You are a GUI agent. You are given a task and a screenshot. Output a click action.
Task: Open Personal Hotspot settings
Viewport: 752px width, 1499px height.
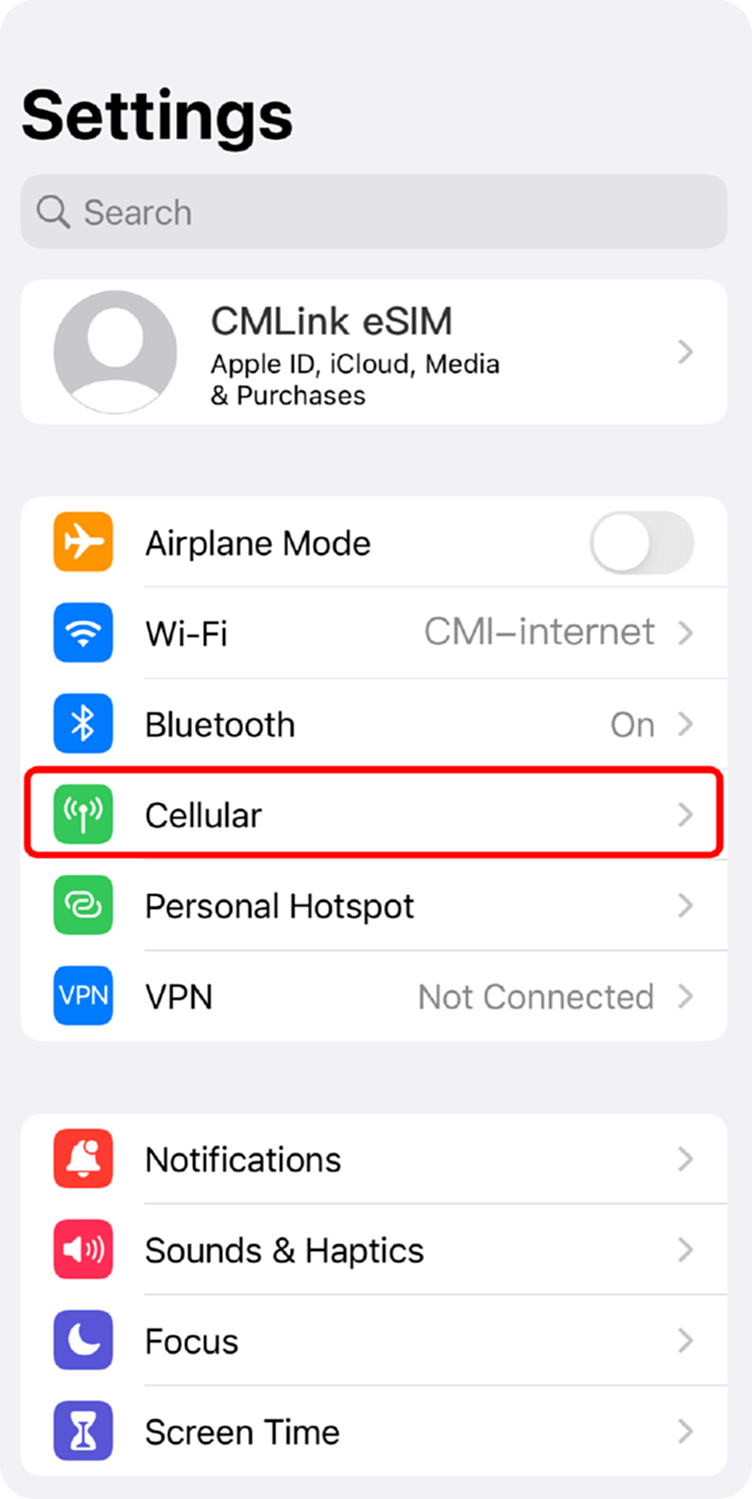coord(373,906)
